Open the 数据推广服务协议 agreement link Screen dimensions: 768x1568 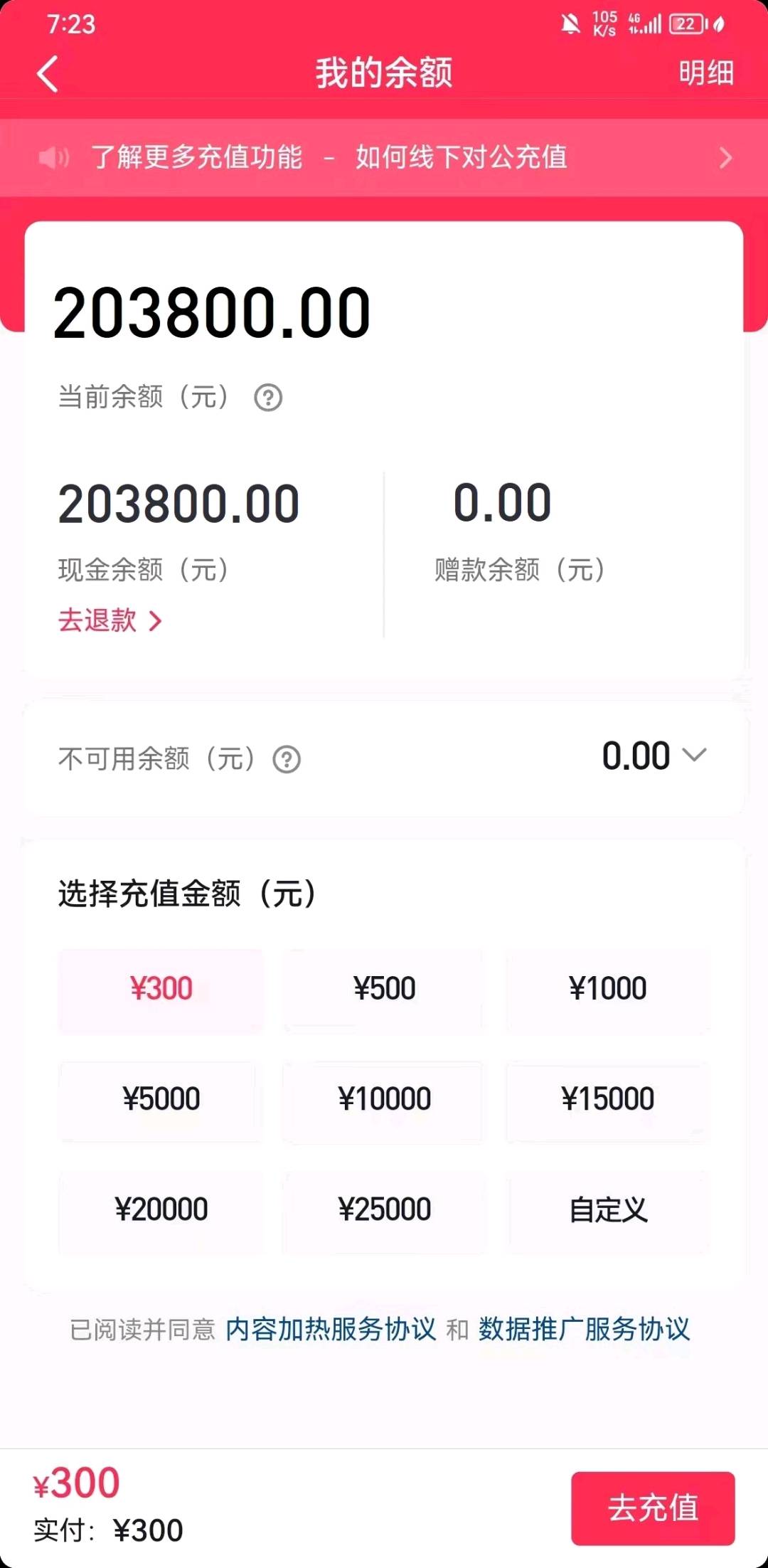(585, 1329)
